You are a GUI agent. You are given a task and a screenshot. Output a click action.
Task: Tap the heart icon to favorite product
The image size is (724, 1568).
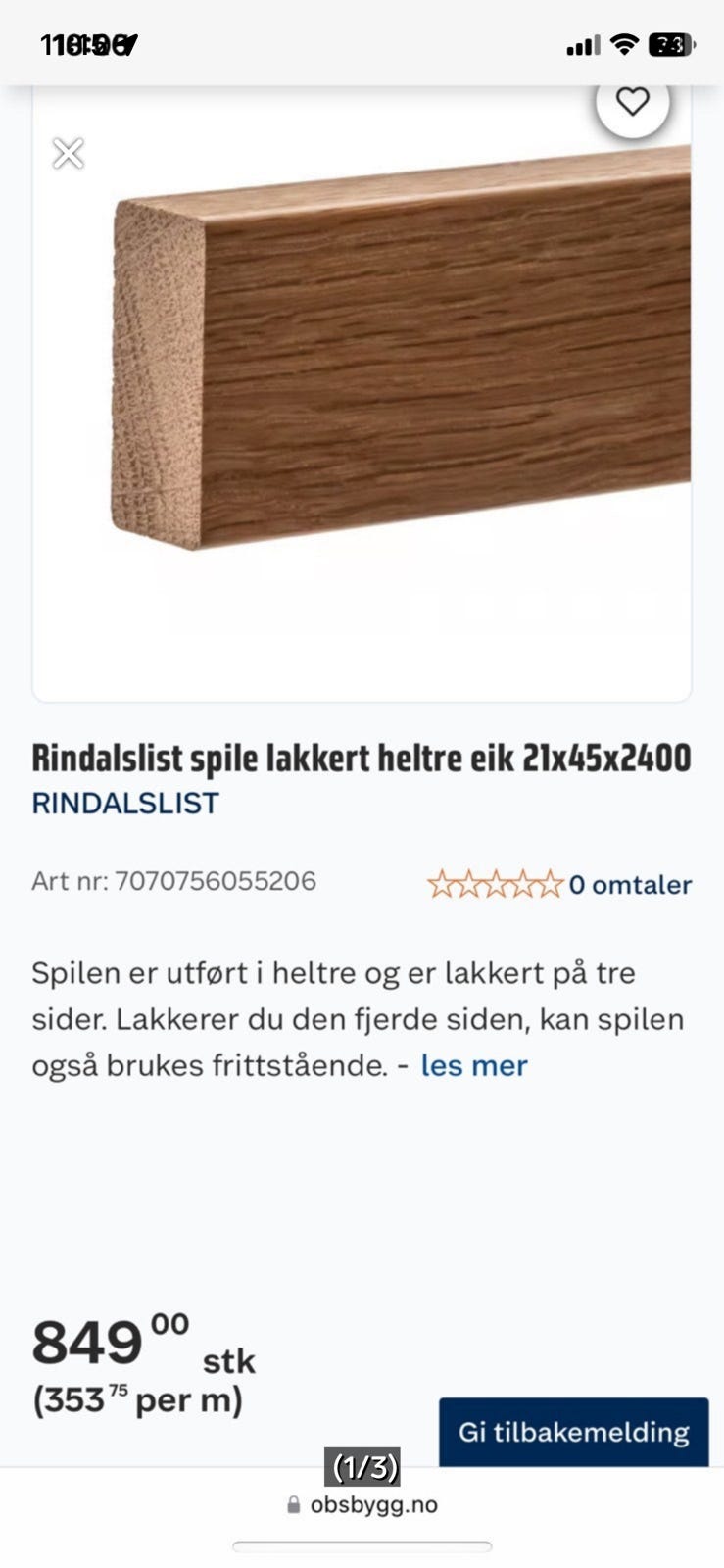(633, 99)
